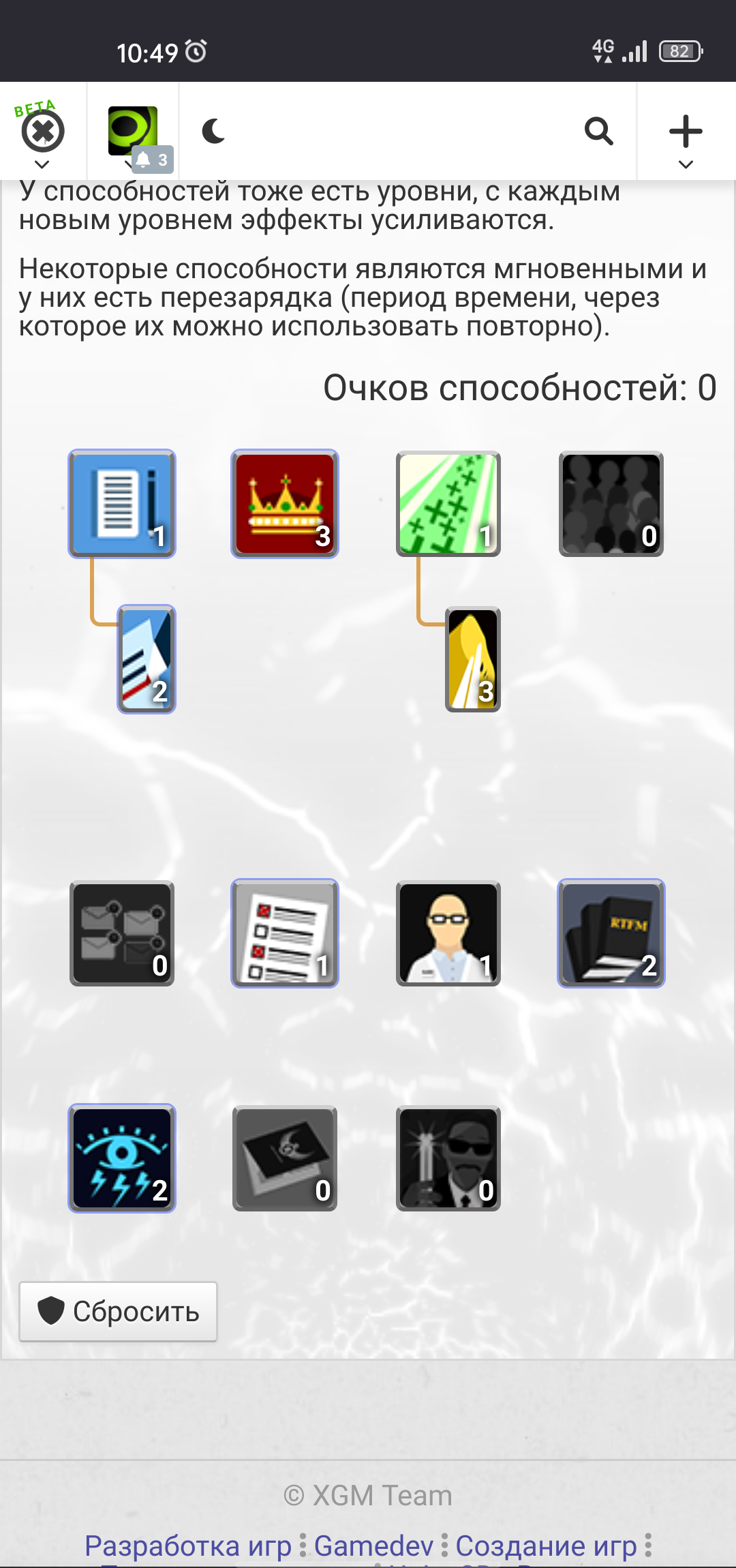The height and width of the screenshot is (1568, 736).
Task: Select the golden crown skill
Action: (x=285, y=504)
